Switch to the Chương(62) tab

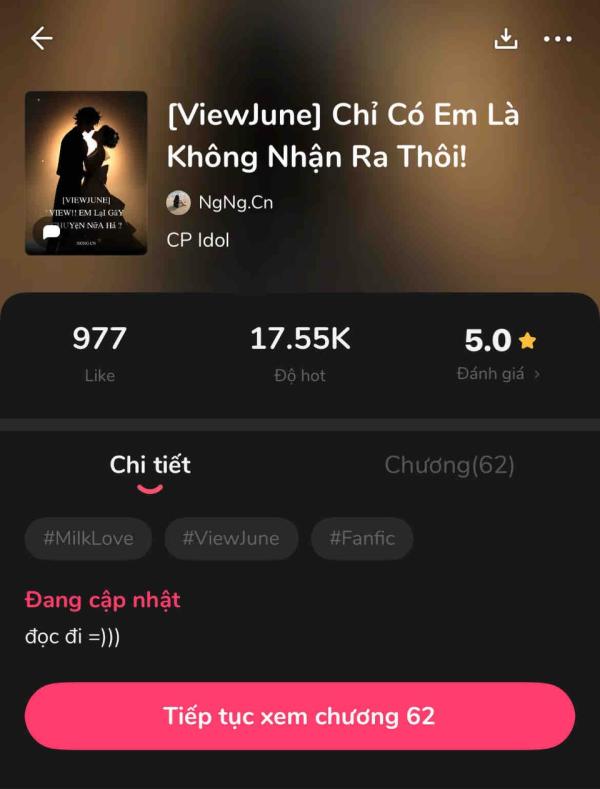pos(449,465)
